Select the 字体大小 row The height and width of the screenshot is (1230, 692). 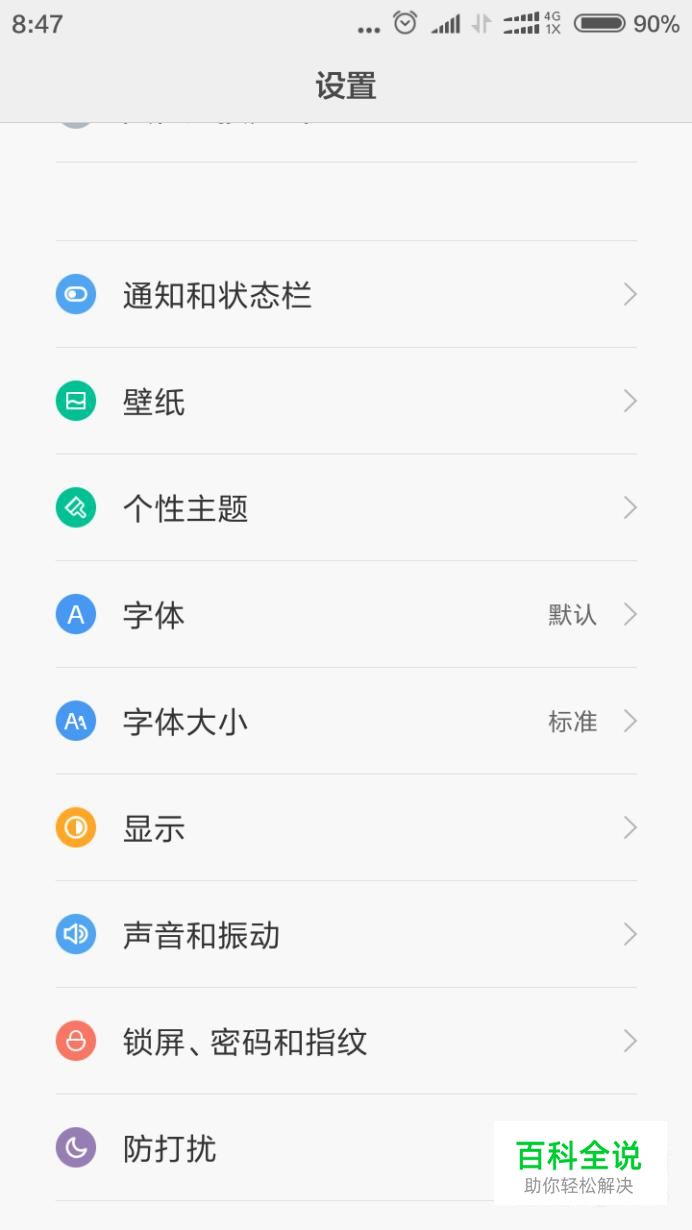(x=346, y=721)
